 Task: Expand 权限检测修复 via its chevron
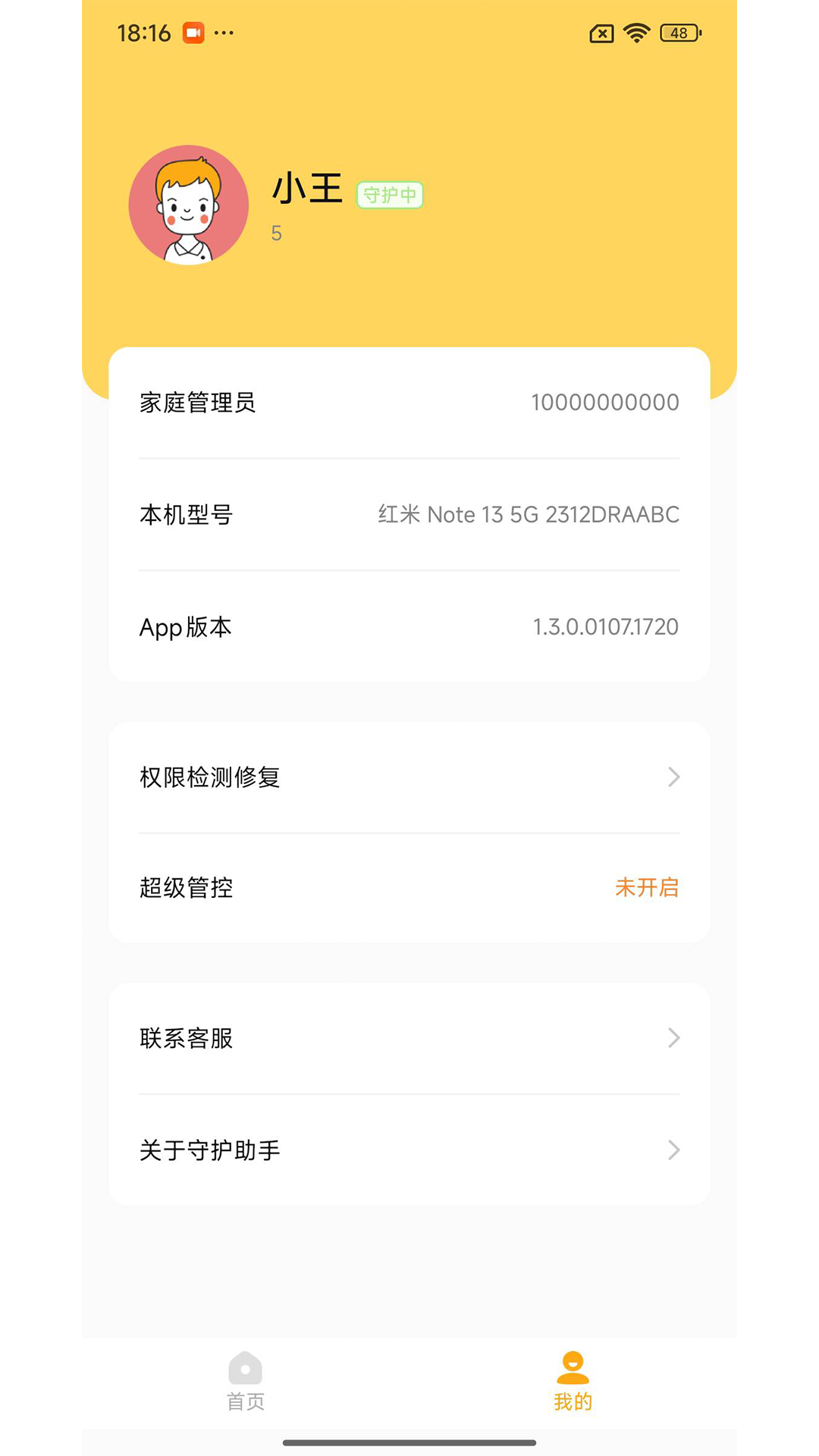(673, 777)
